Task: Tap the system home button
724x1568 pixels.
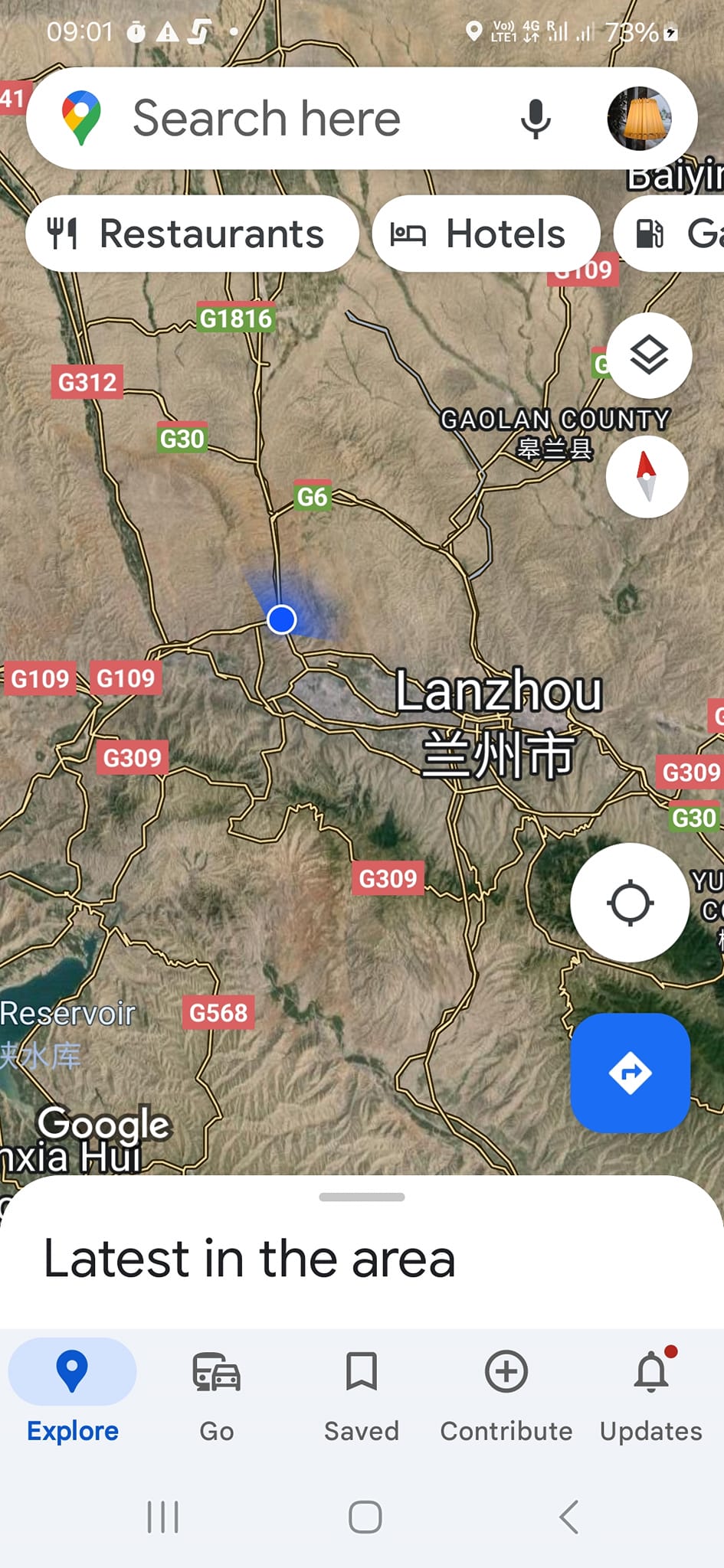Action: [x=365, y=1517]
